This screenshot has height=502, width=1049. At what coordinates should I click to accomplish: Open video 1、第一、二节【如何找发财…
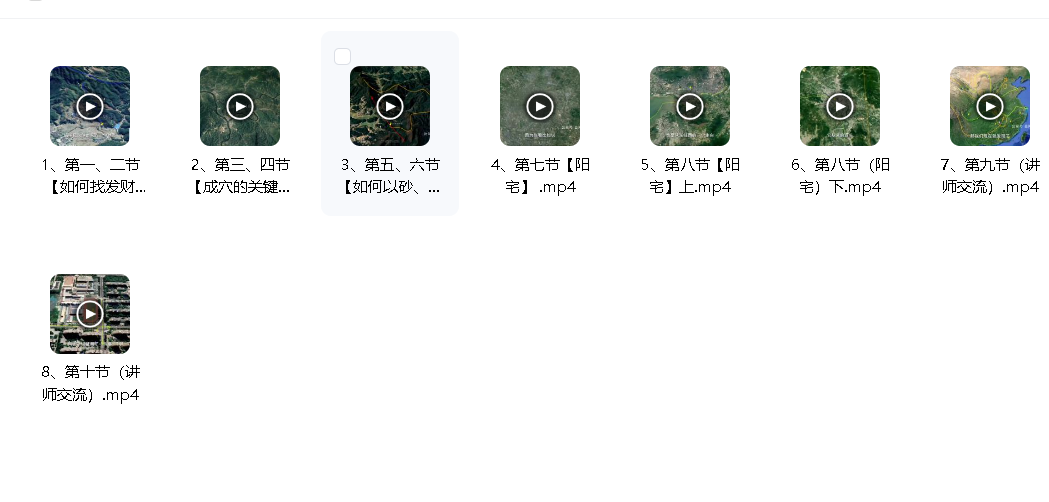(90, 106)
